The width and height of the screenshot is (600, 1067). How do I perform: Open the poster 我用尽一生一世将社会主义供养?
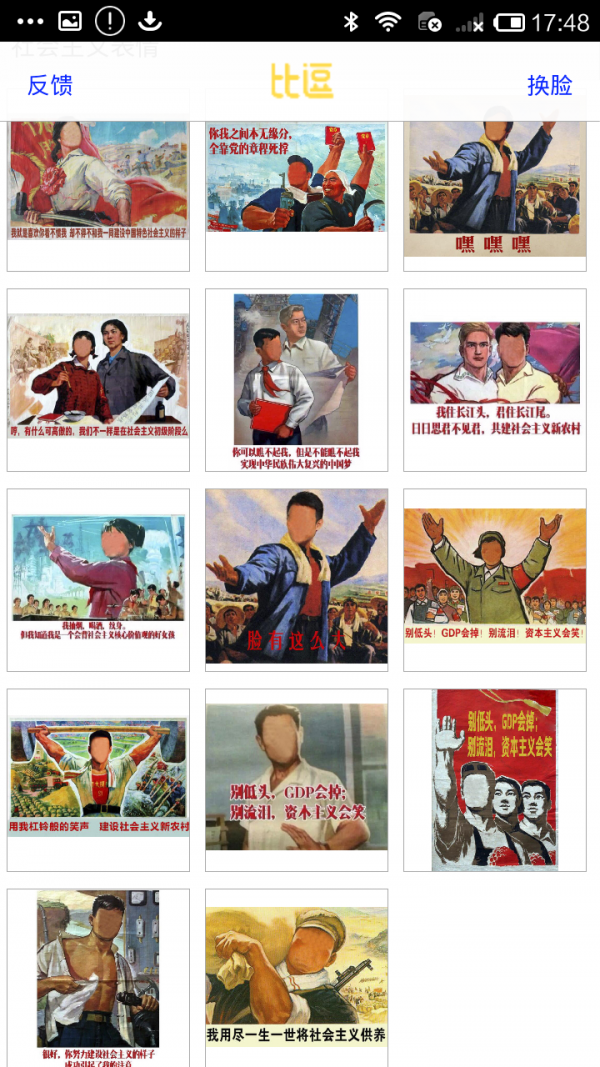pos(296,977)
